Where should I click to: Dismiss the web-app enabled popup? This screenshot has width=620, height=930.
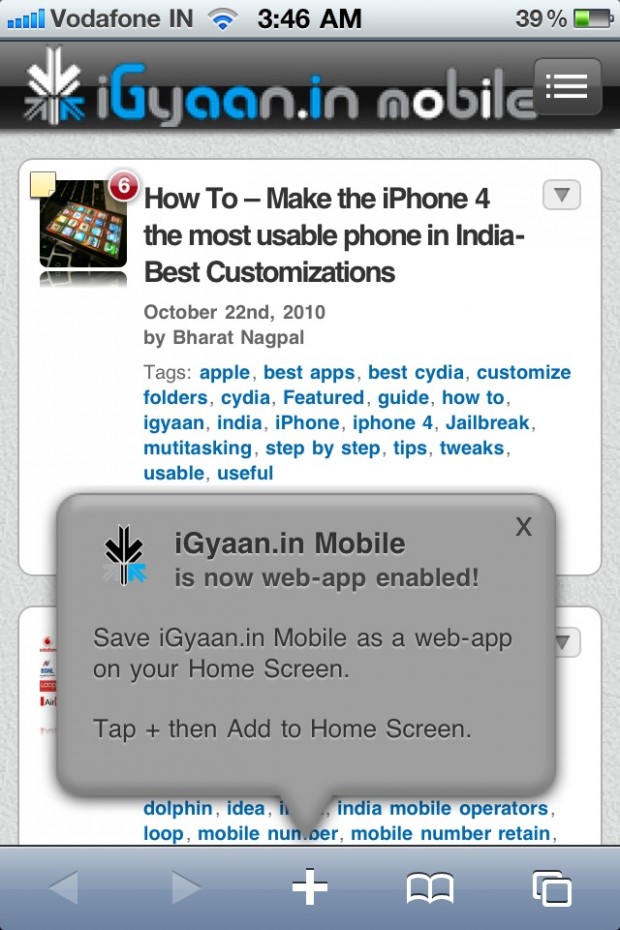523,527
